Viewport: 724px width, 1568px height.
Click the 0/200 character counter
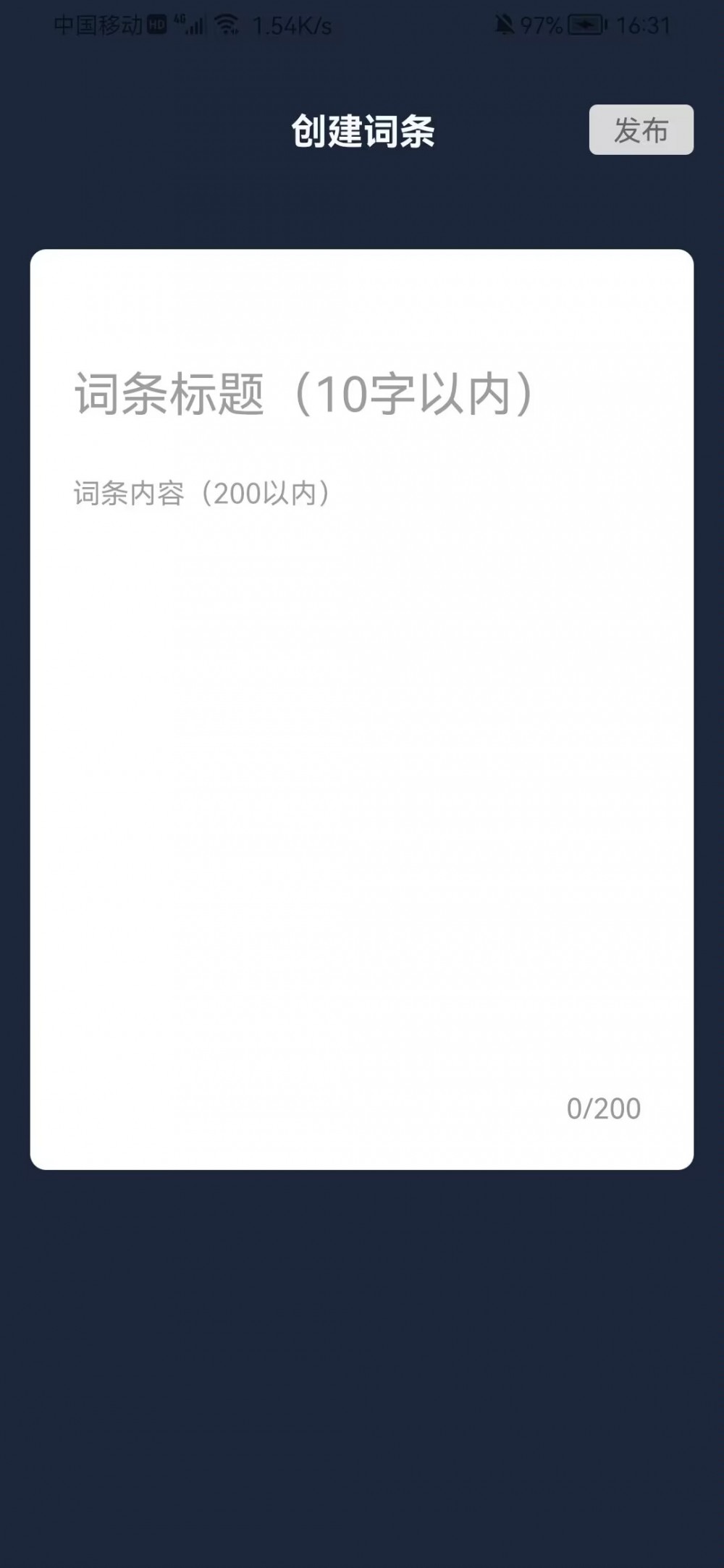tap(604, 1106)
